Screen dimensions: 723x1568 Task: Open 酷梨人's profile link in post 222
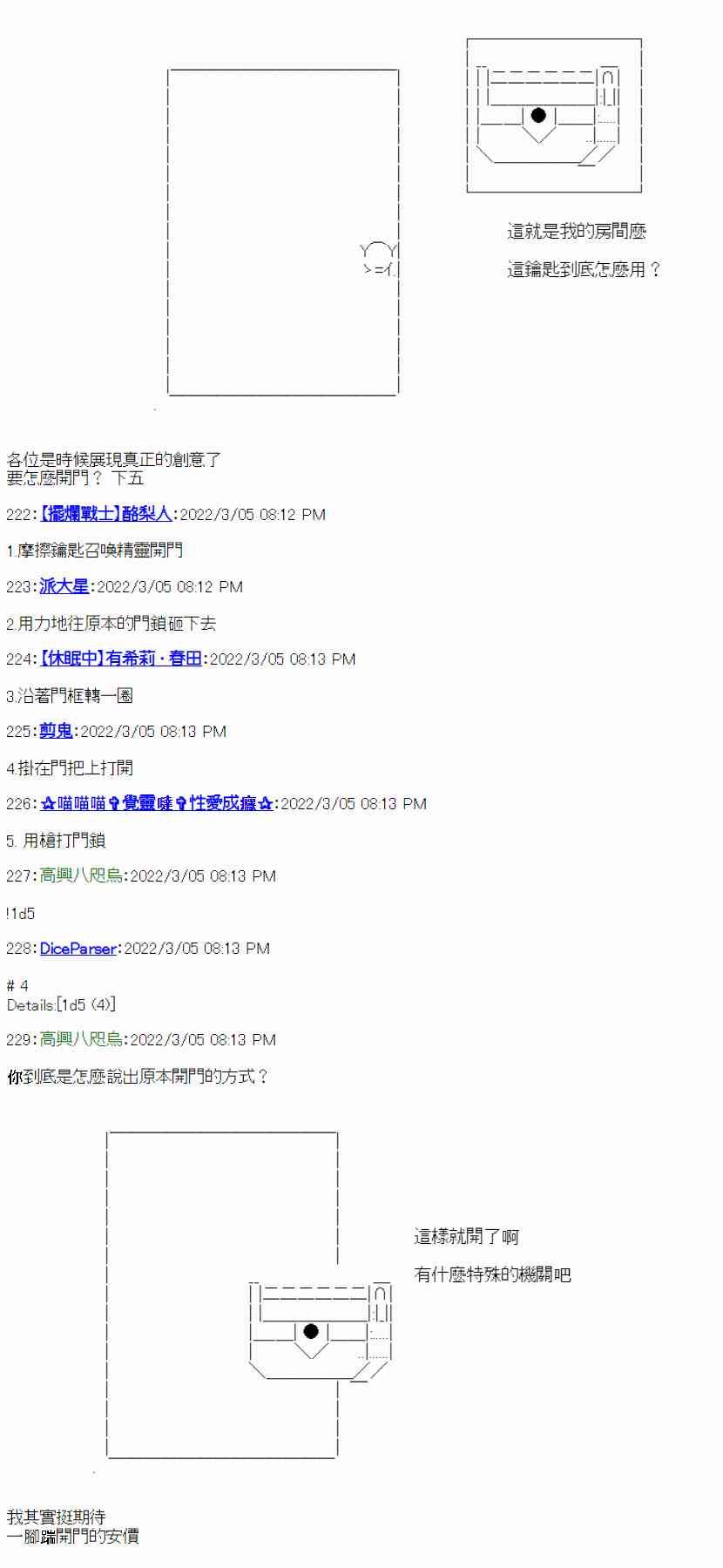tap(105, 514)
